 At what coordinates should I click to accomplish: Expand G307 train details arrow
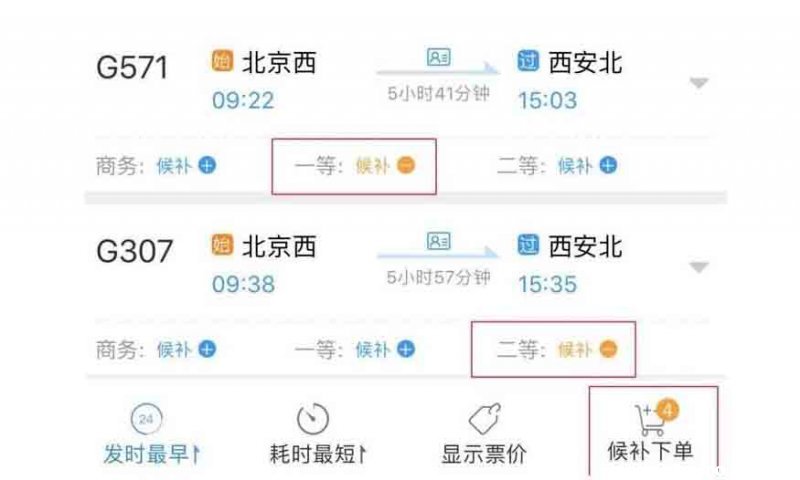coord(699,267)
